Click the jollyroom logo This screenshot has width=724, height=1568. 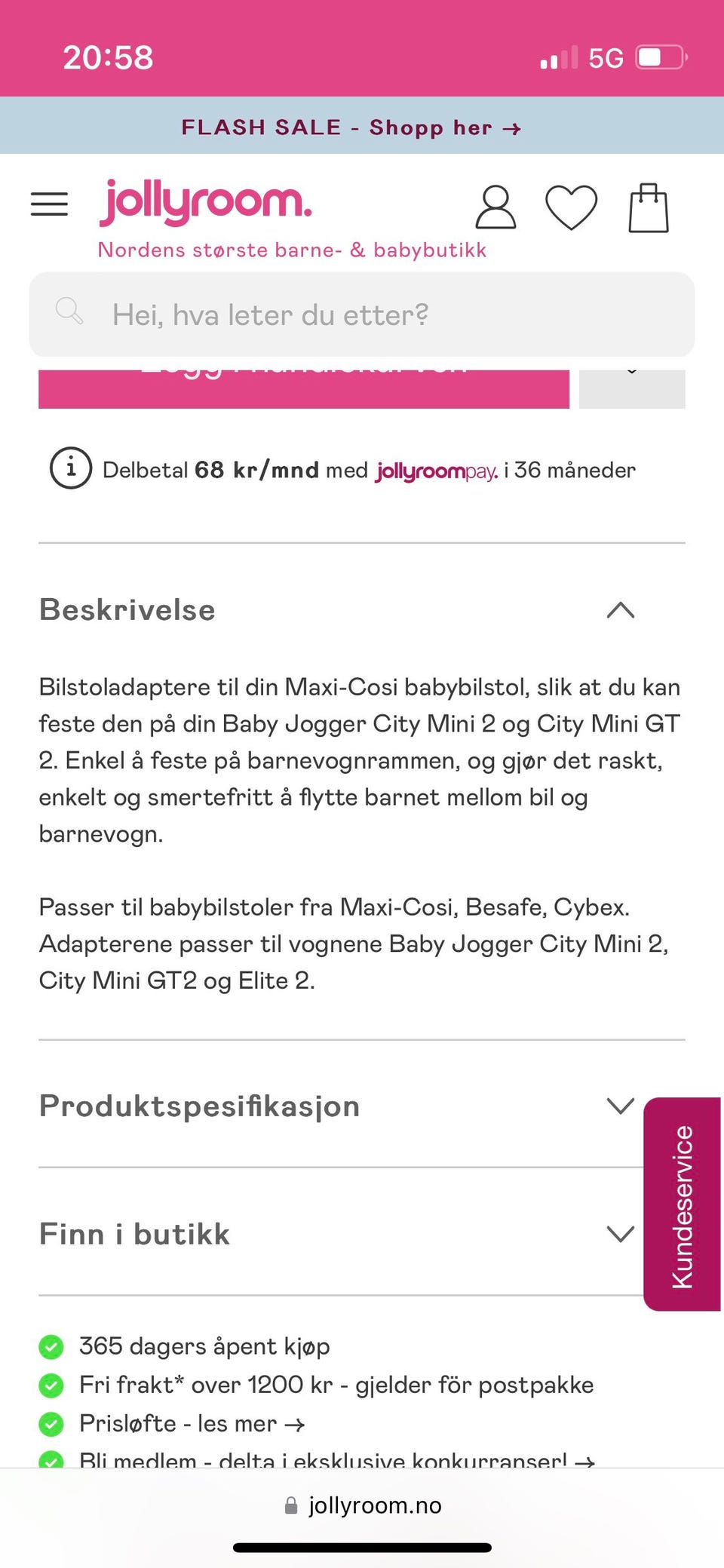click(x=205, y=201)
